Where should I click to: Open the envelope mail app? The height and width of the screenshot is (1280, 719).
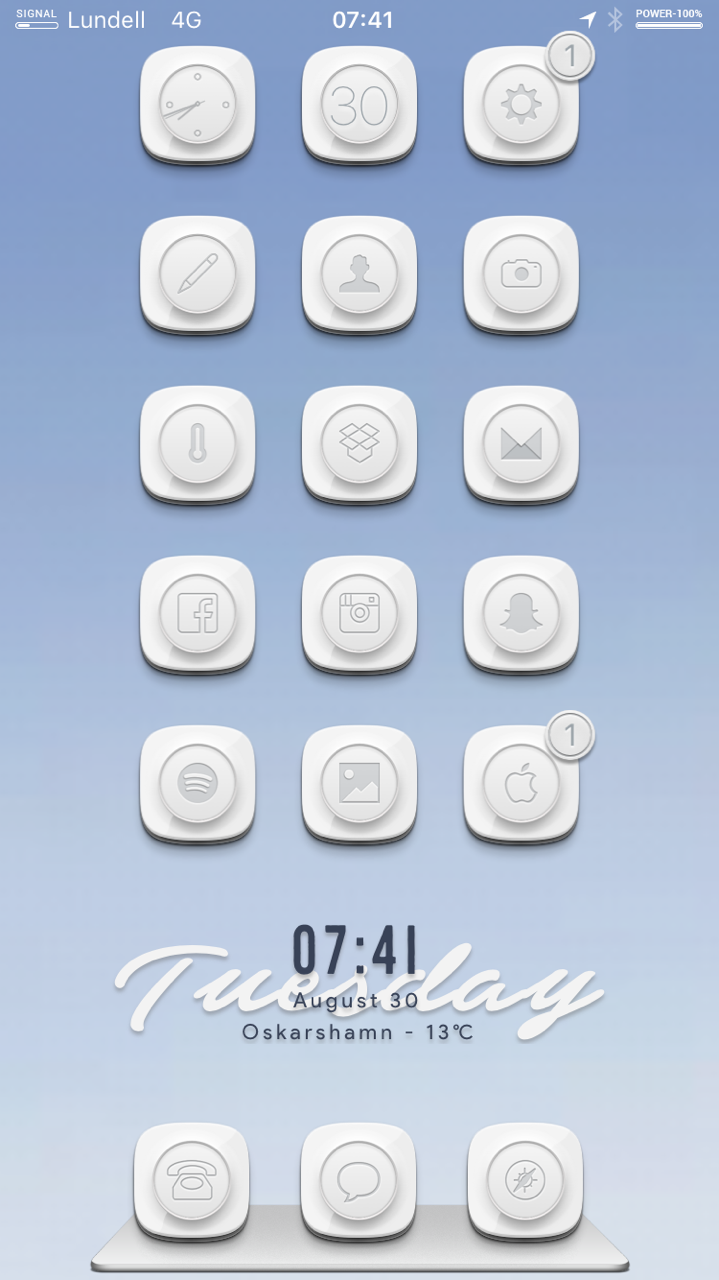point(521,445)
